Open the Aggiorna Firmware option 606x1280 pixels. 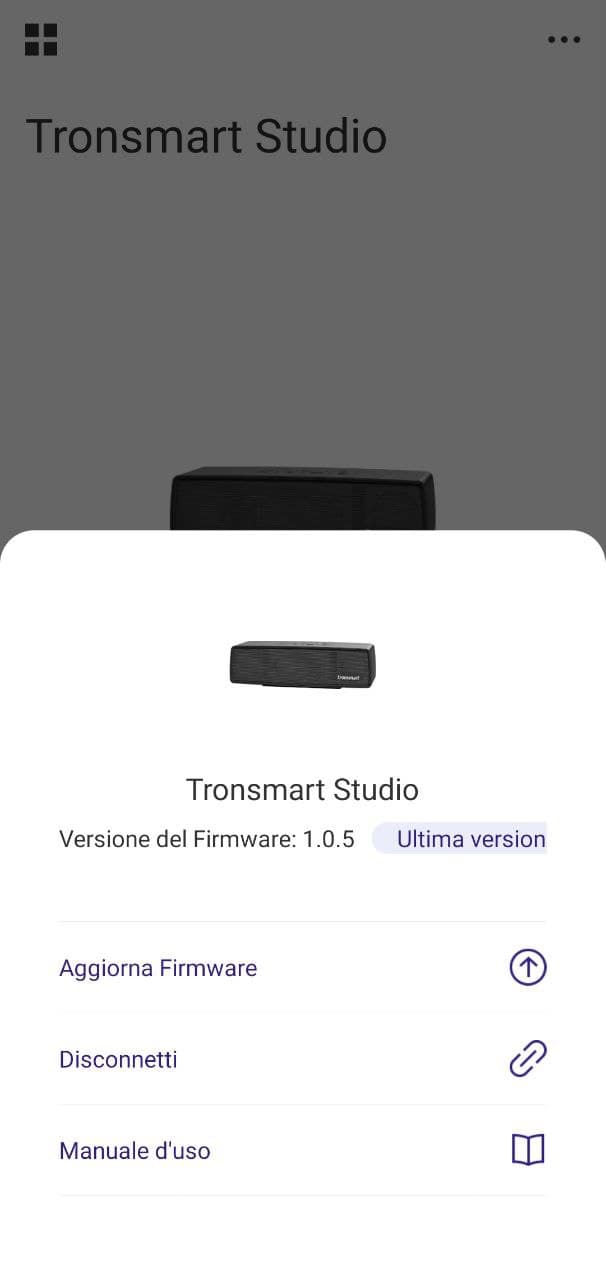click(302, 967)
